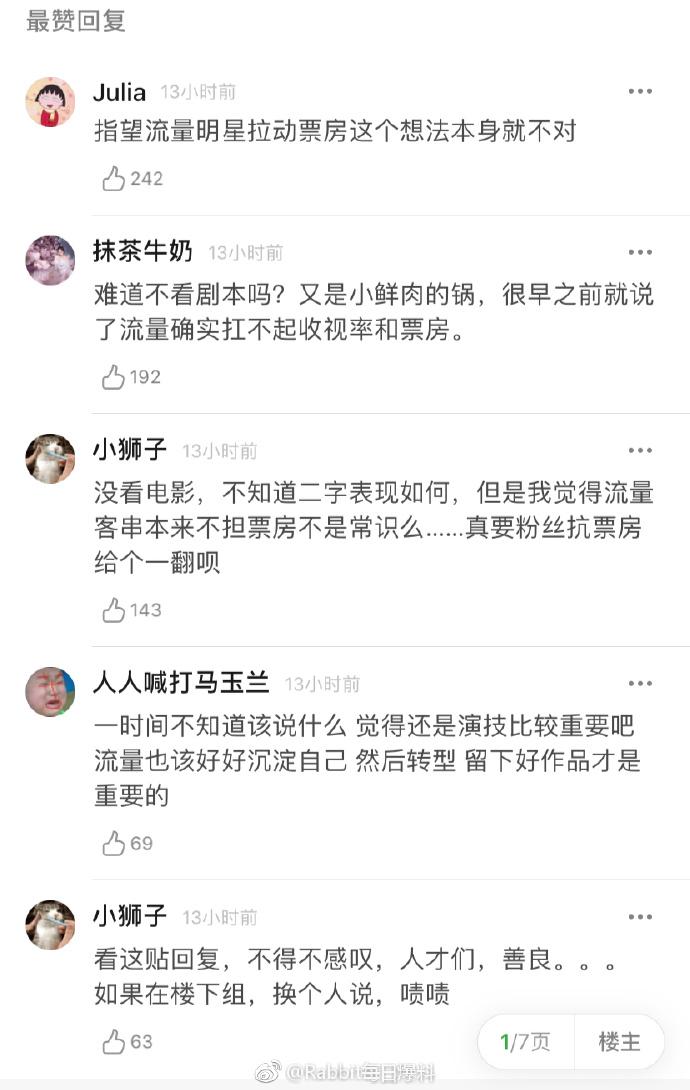Like Julia's comment with 242 likes
Viewport: 690px width, 1090px height.
[115, 179]
